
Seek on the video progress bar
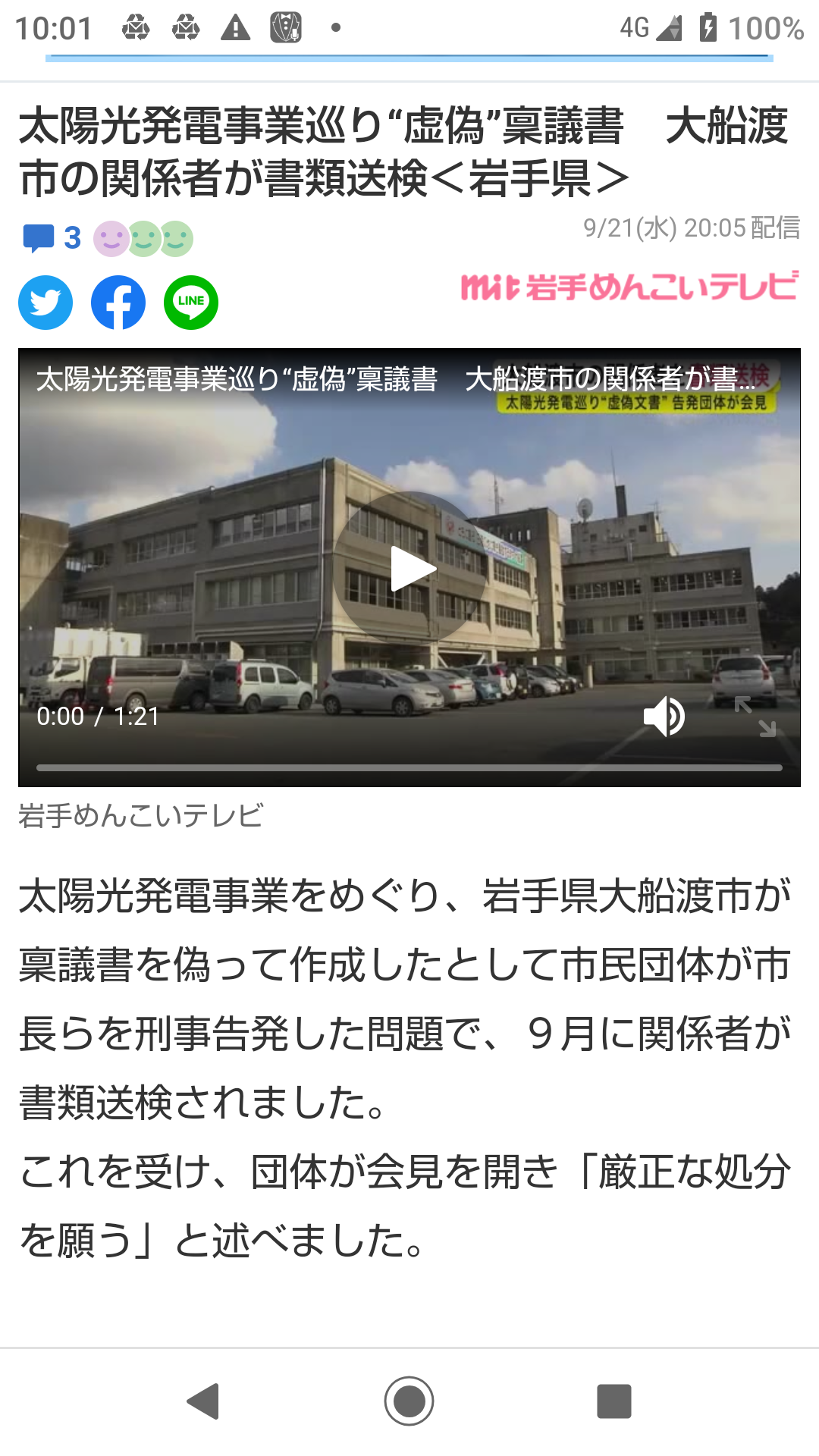(409, 767)
